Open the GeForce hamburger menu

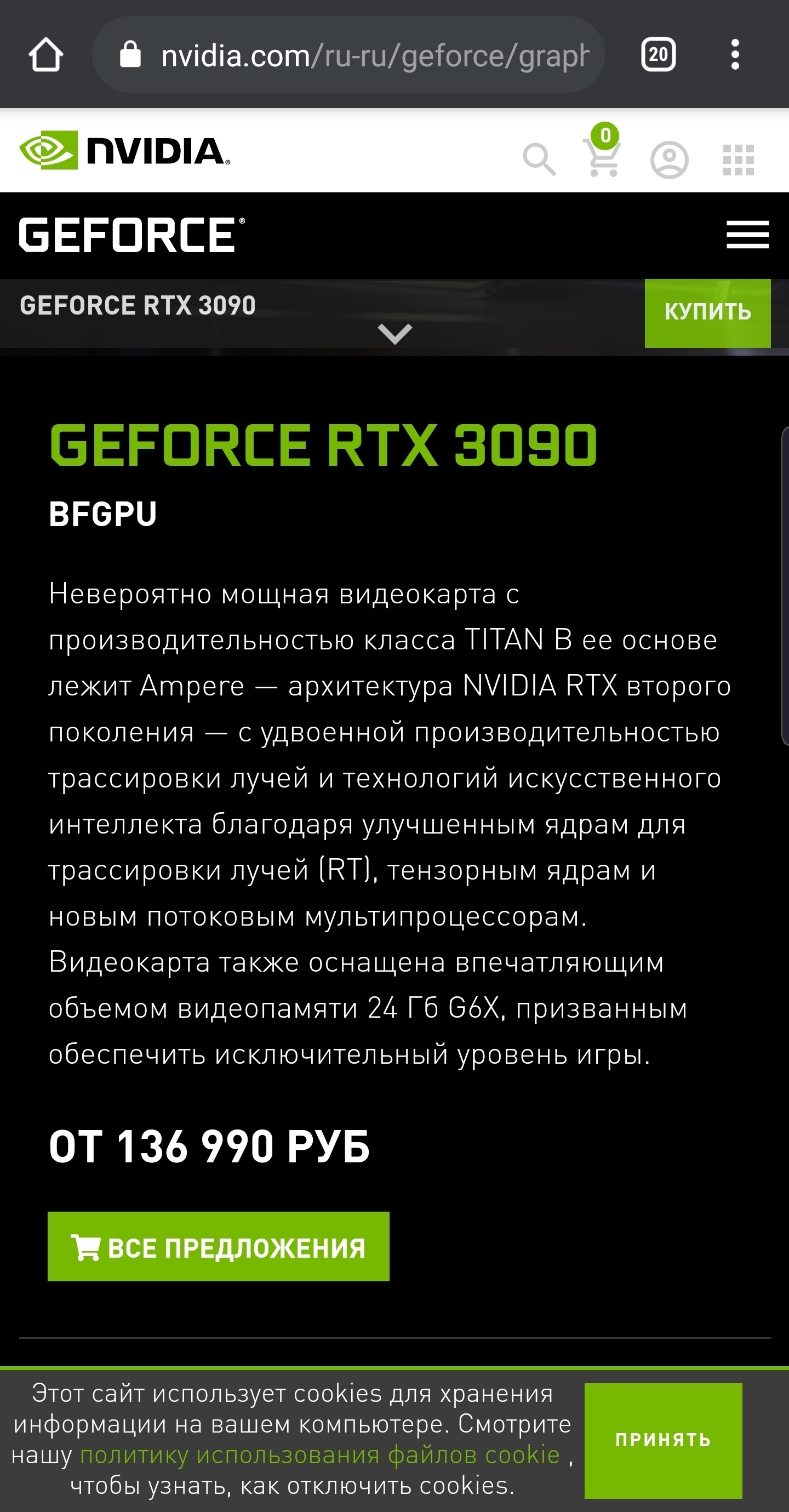pos(747,235)
